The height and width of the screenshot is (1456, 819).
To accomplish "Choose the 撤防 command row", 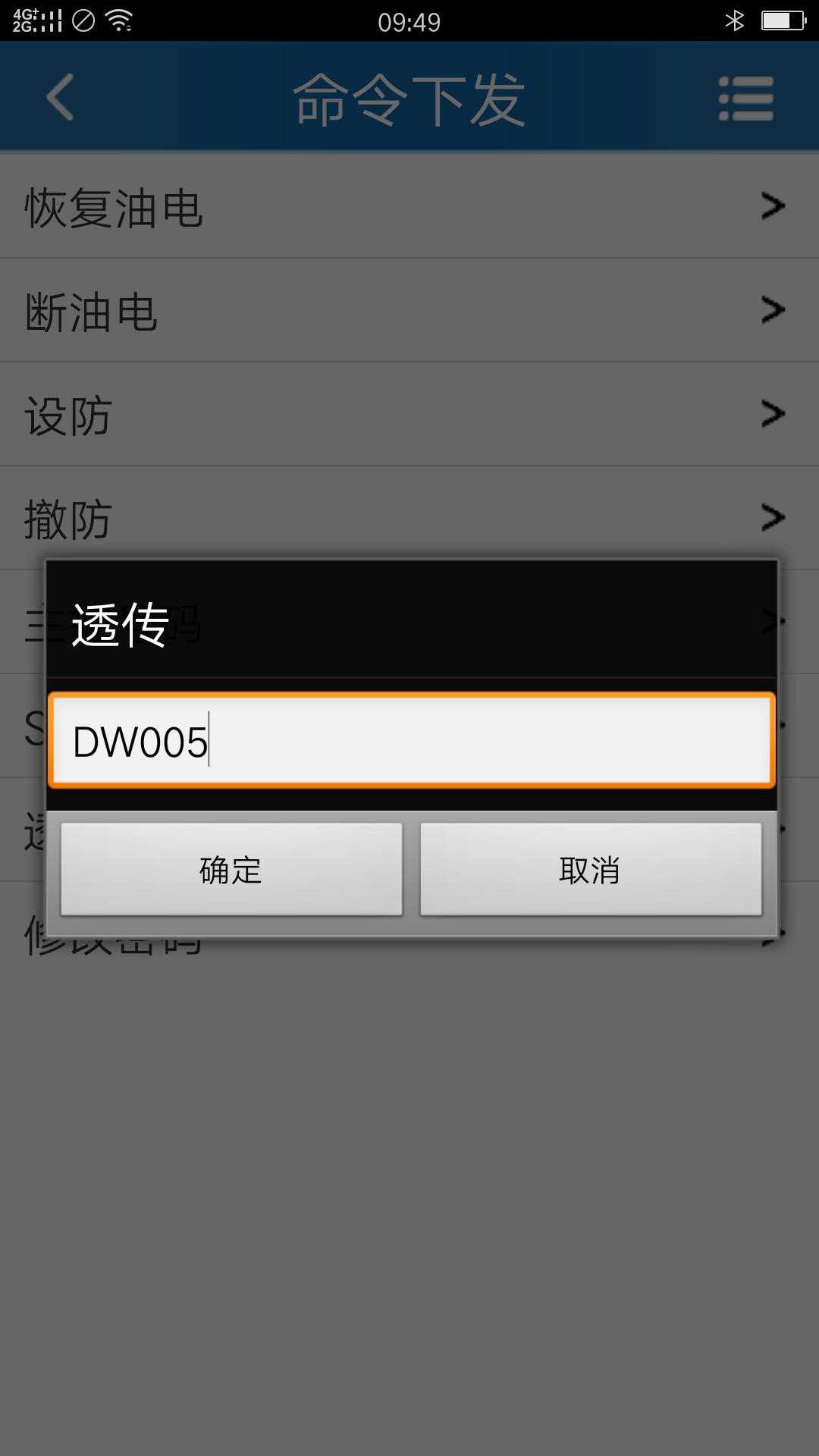I will 409,517.
